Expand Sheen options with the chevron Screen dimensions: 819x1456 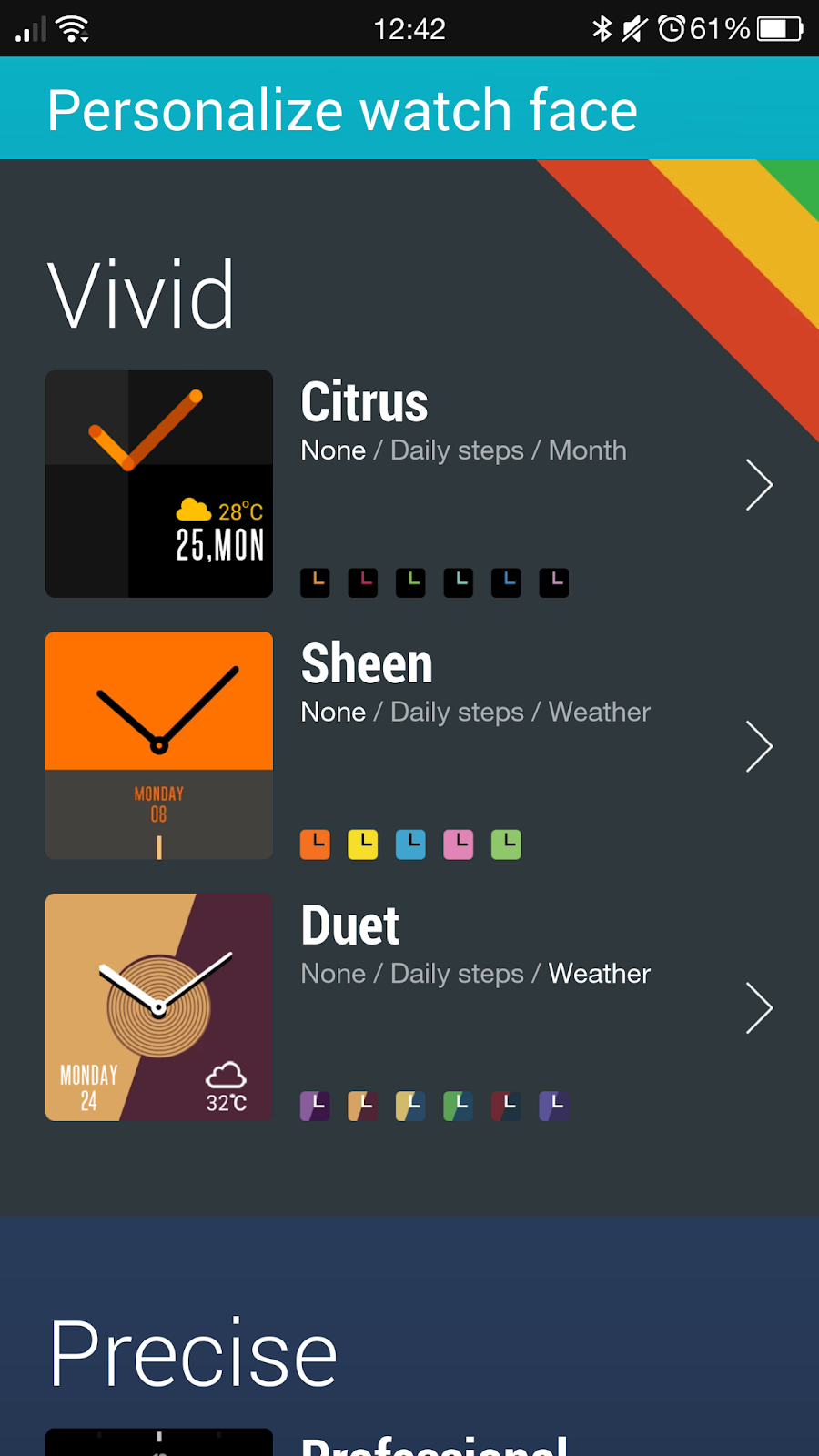[759, 746]
